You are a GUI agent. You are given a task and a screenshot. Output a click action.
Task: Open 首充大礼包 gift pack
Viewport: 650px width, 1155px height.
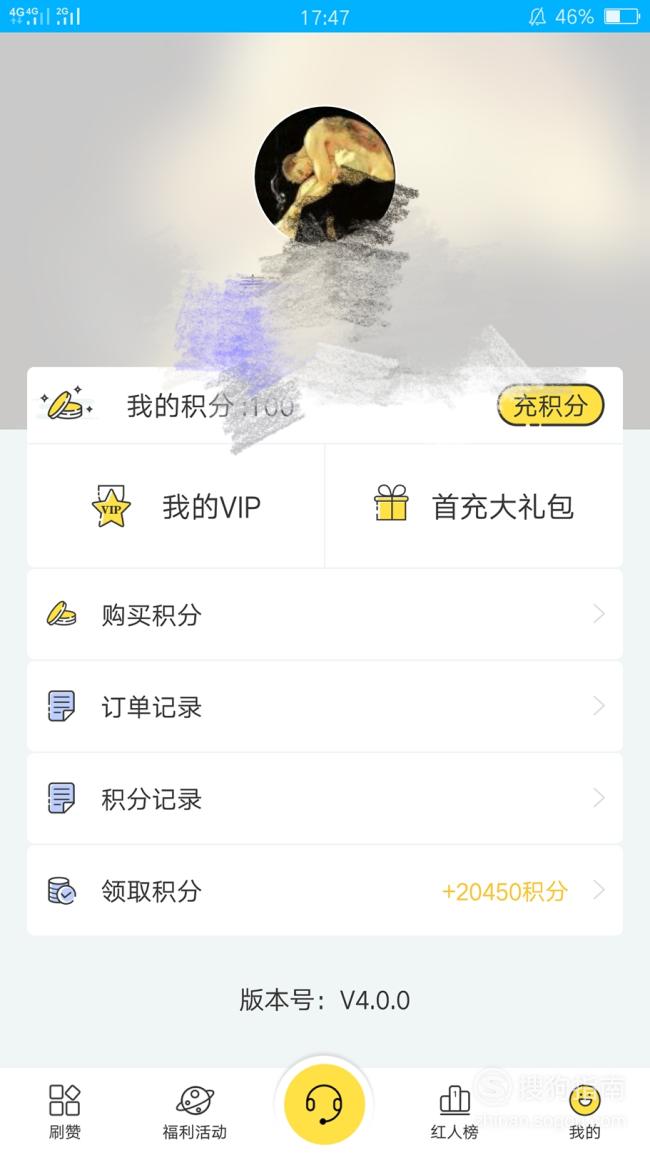click(x=474, y=507)
